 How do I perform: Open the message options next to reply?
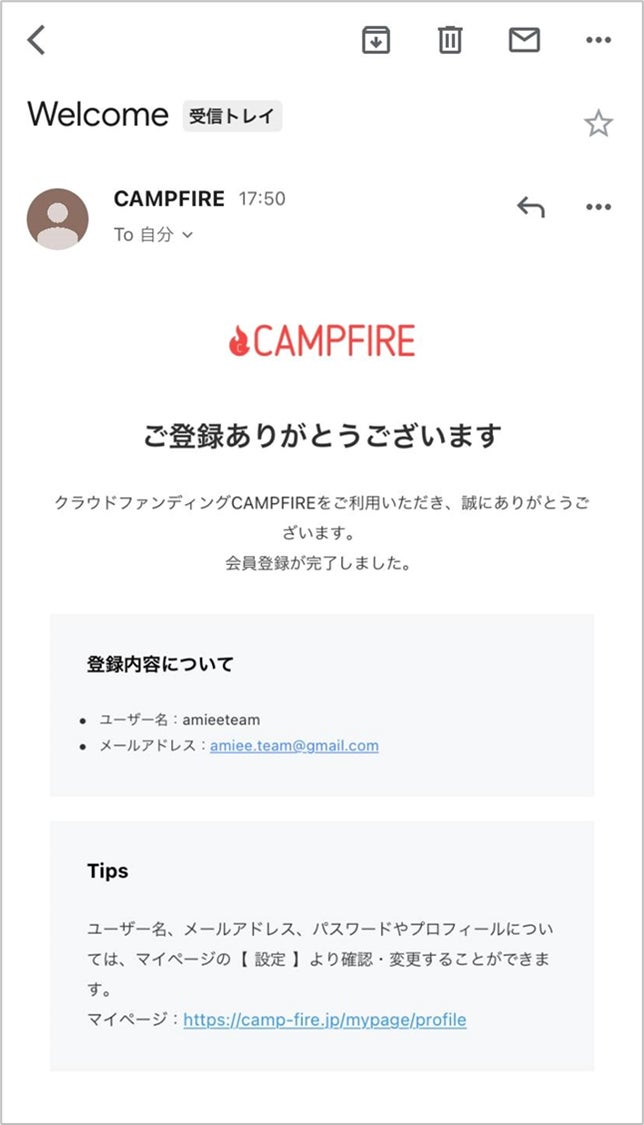coord(598,207)
